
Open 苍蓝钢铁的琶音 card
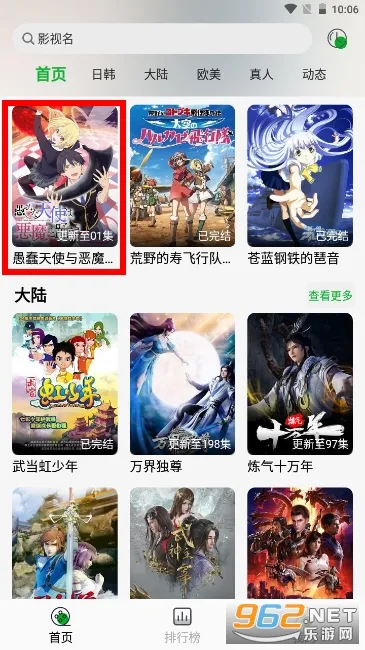click(300, 186)
